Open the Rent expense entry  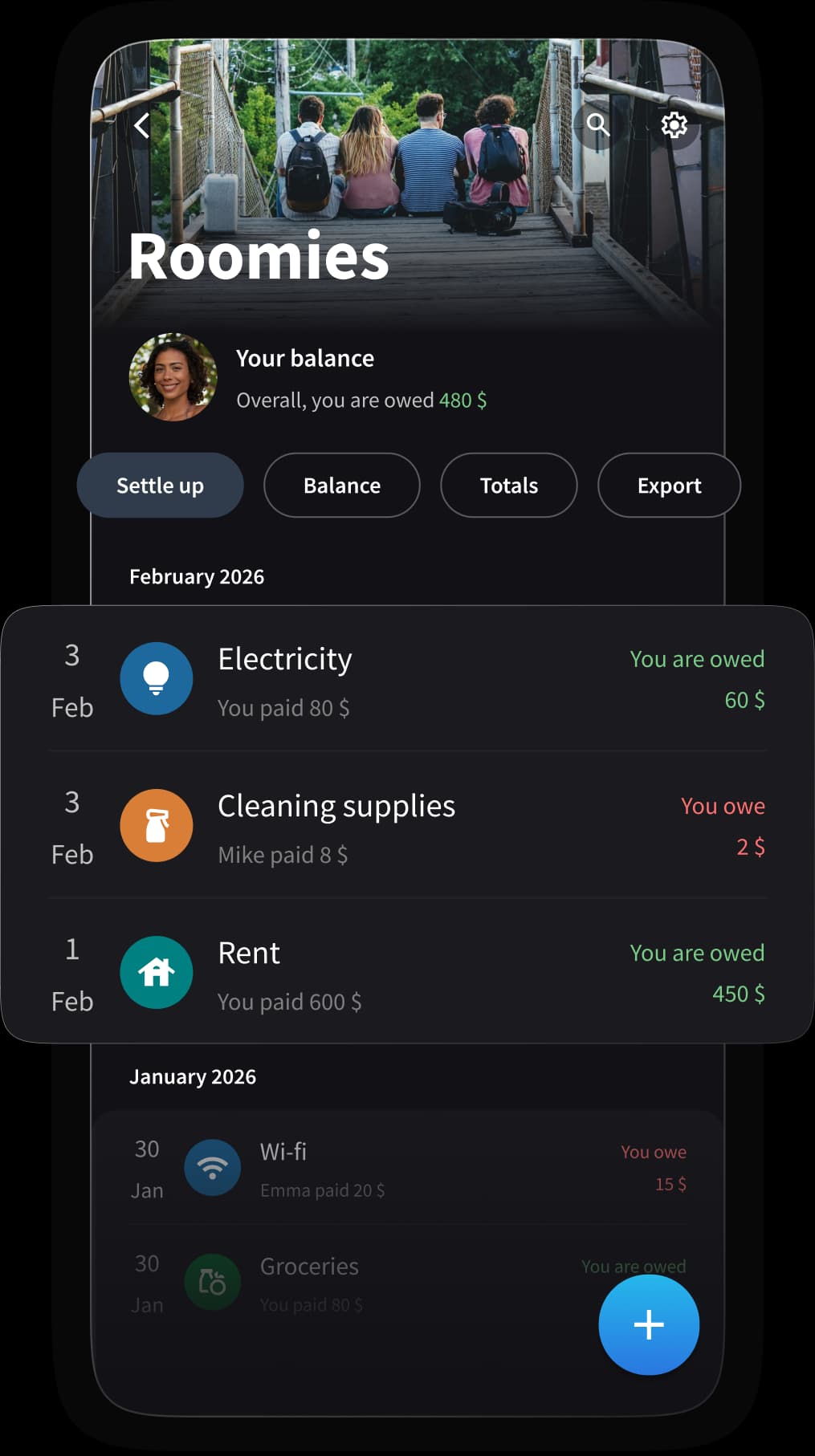[x=401, y=972]
